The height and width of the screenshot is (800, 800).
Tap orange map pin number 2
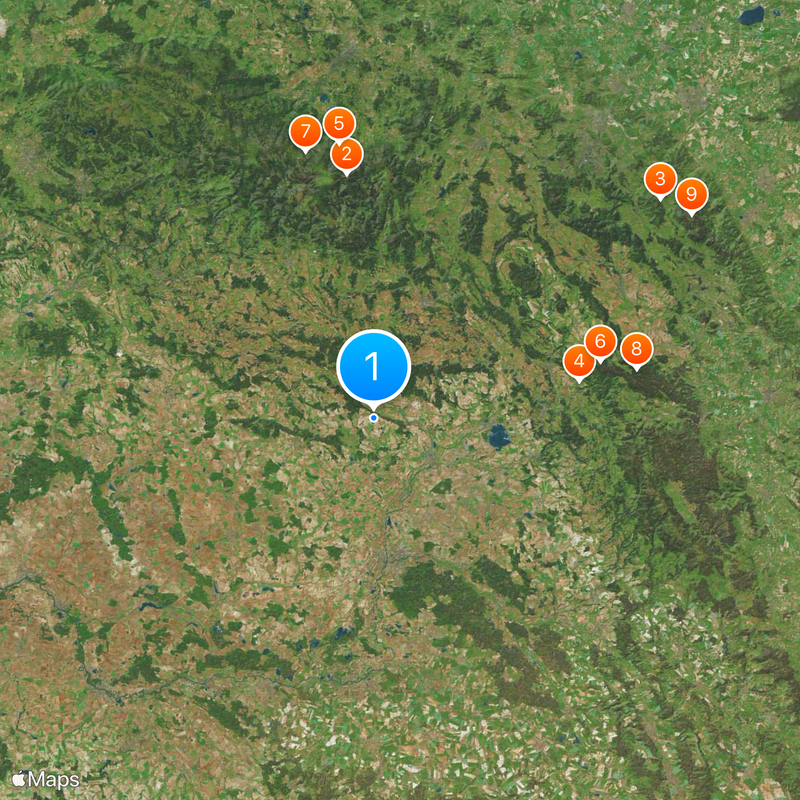click(x=347, y=154)
